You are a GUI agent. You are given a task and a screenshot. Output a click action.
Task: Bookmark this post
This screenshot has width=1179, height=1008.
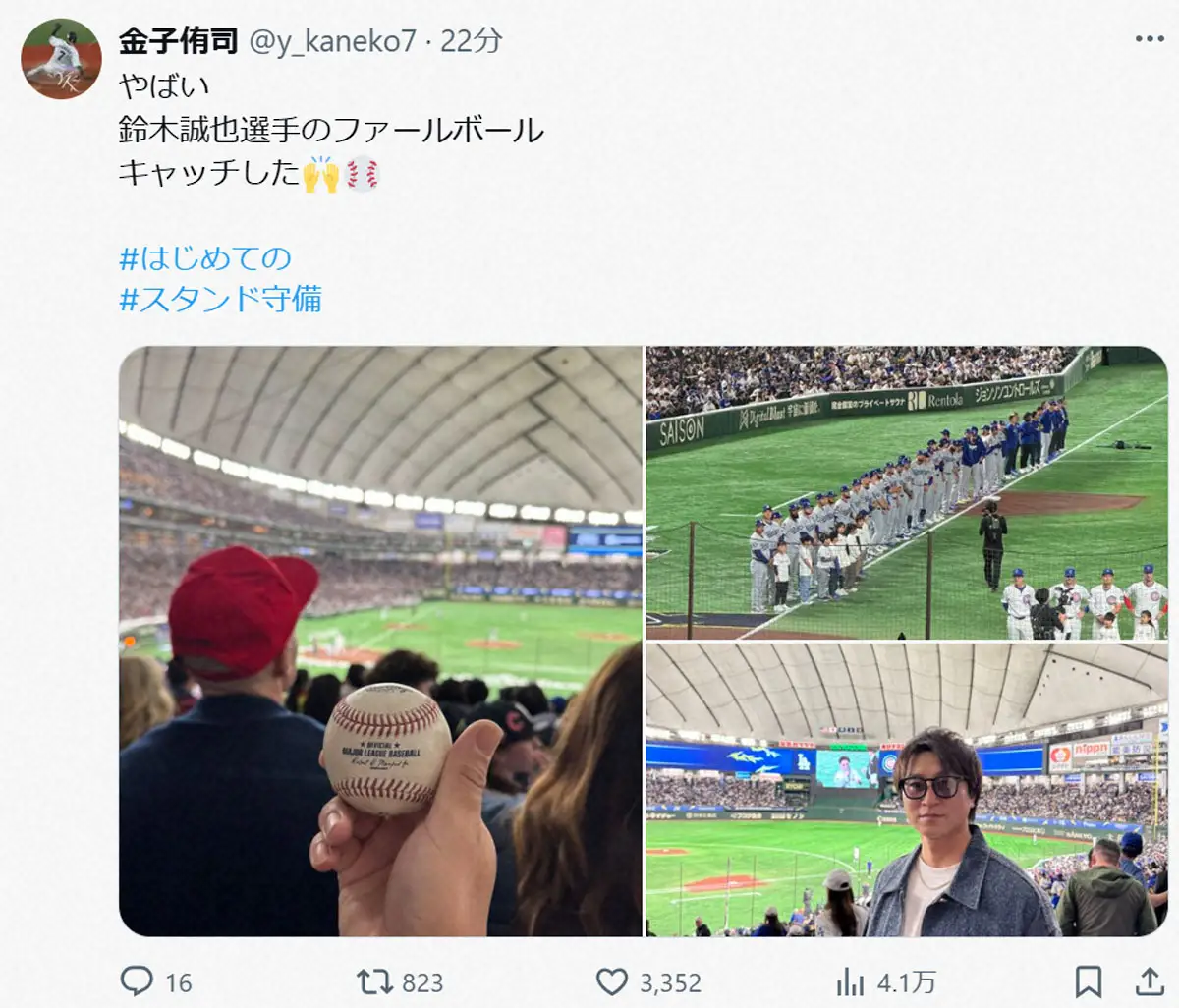point(1088,981)
